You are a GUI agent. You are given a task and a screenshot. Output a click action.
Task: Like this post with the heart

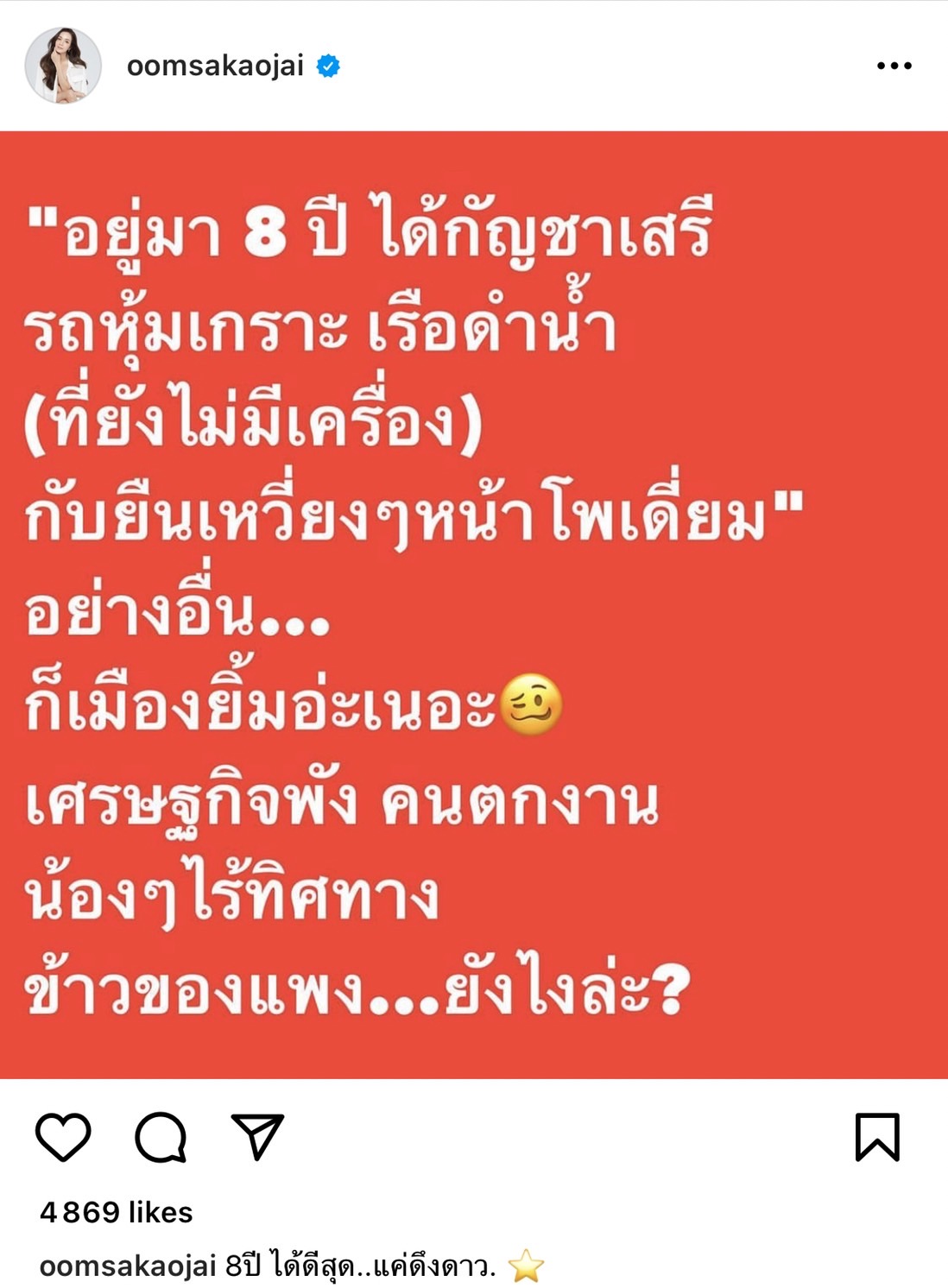[63, 1137]
